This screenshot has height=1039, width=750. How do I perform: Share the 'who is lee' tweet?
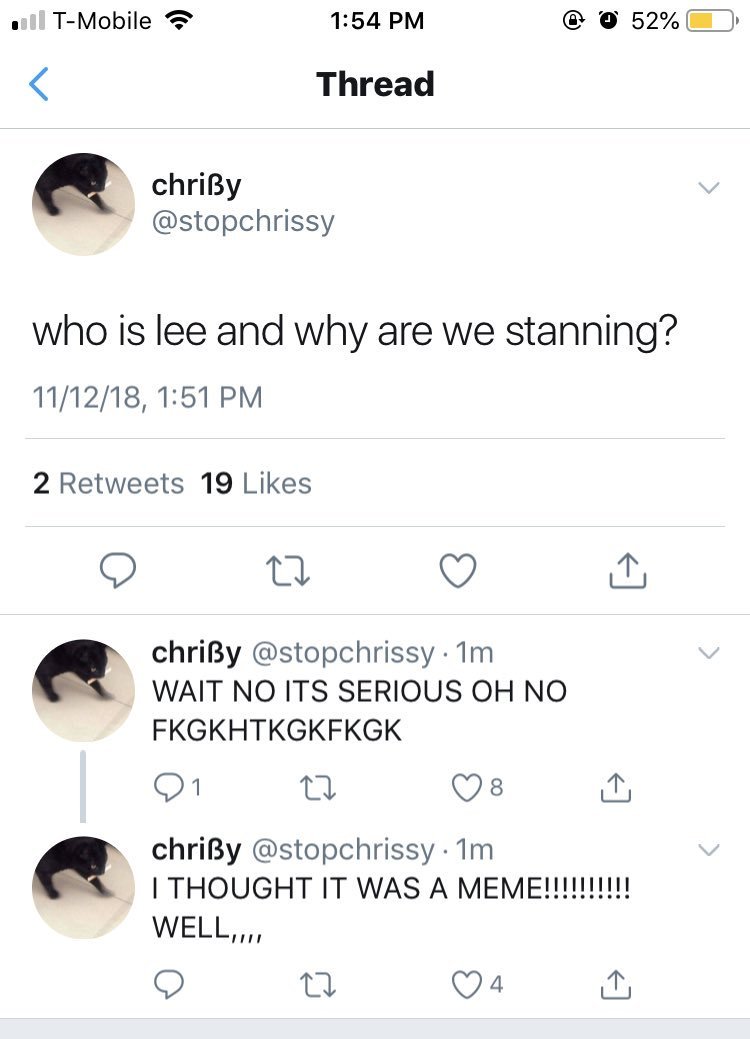(x=627, y=571)
